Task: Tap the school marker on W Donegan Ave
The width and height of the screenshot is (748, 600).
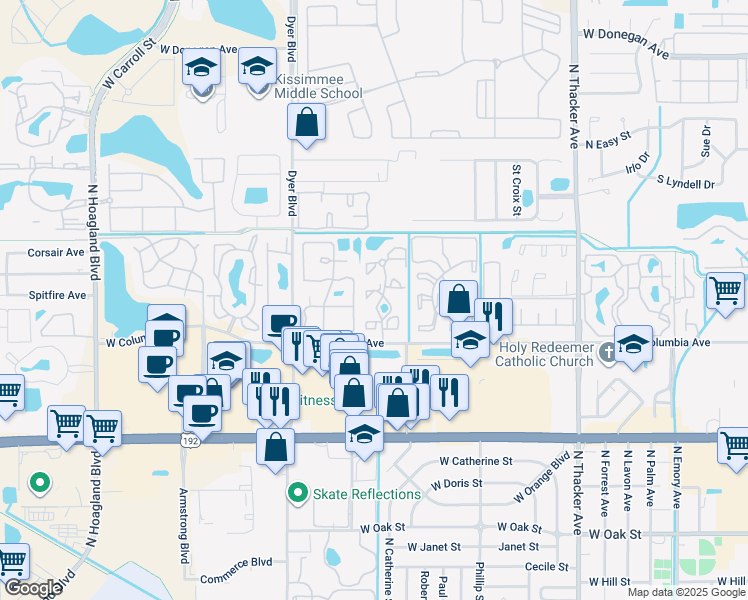Action: (x=201, y=71)
